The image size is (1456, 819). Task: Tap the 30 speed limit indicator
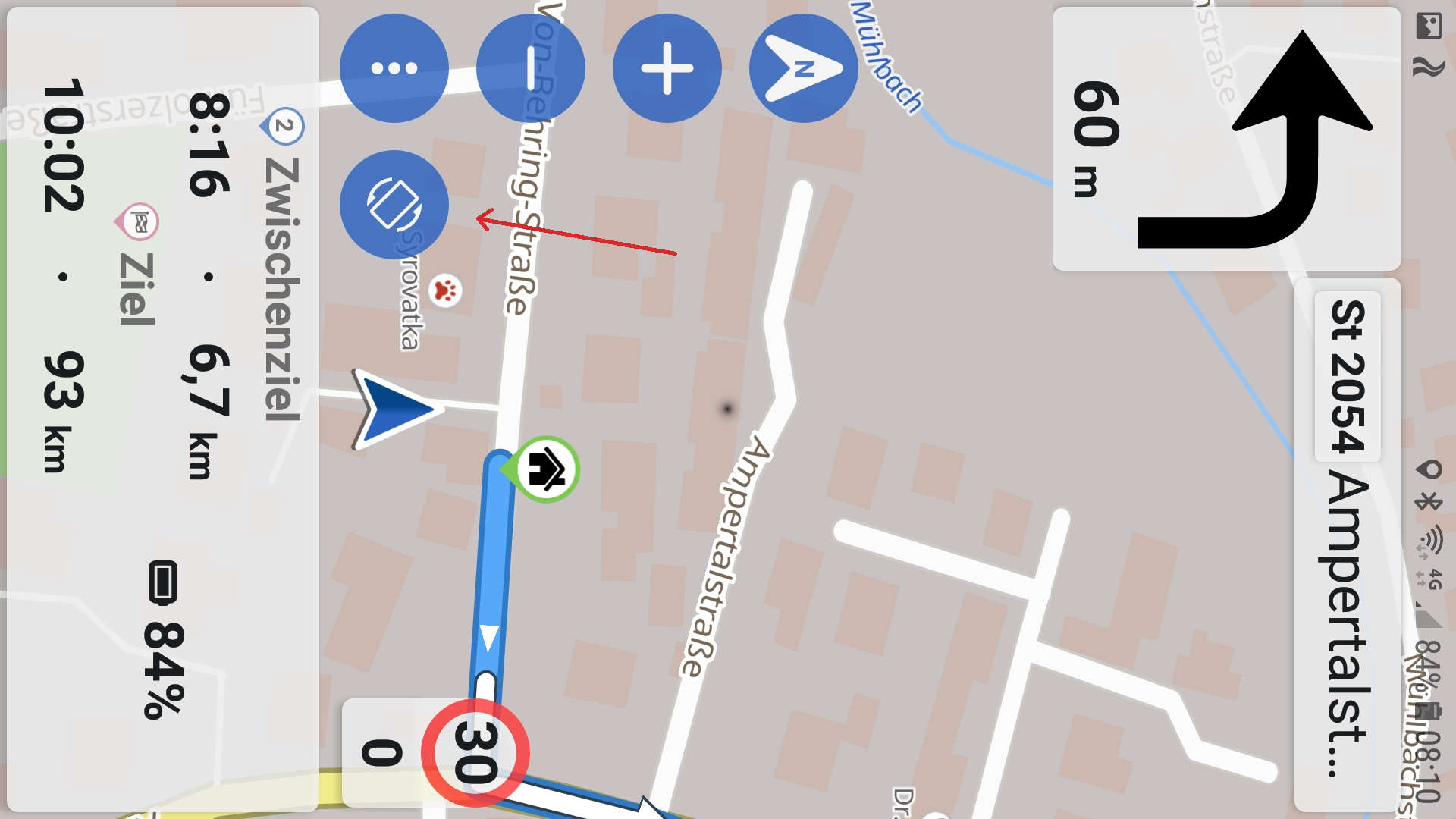click(x=475, y=752)
